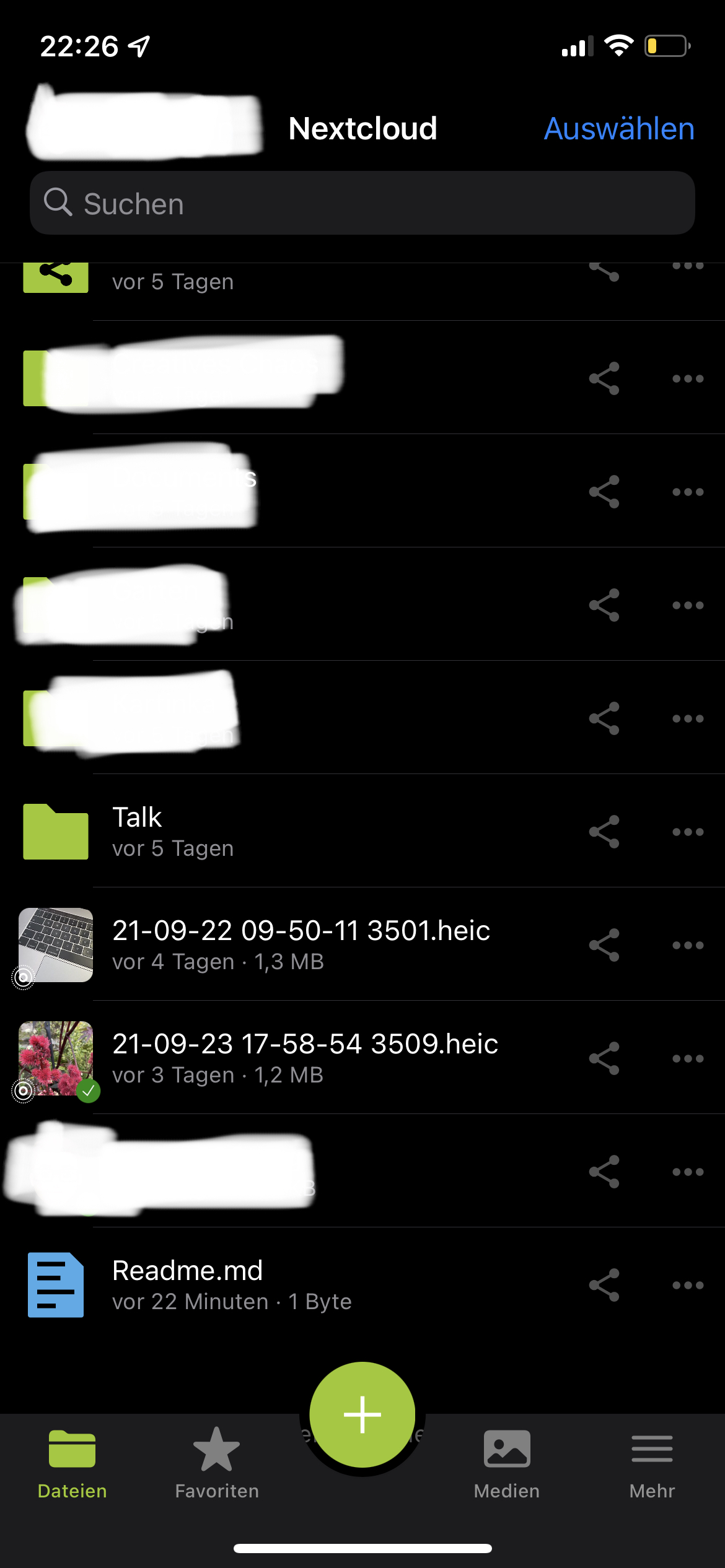
Task: Share the Readme.md file
Action: (x=604, y=1284)
